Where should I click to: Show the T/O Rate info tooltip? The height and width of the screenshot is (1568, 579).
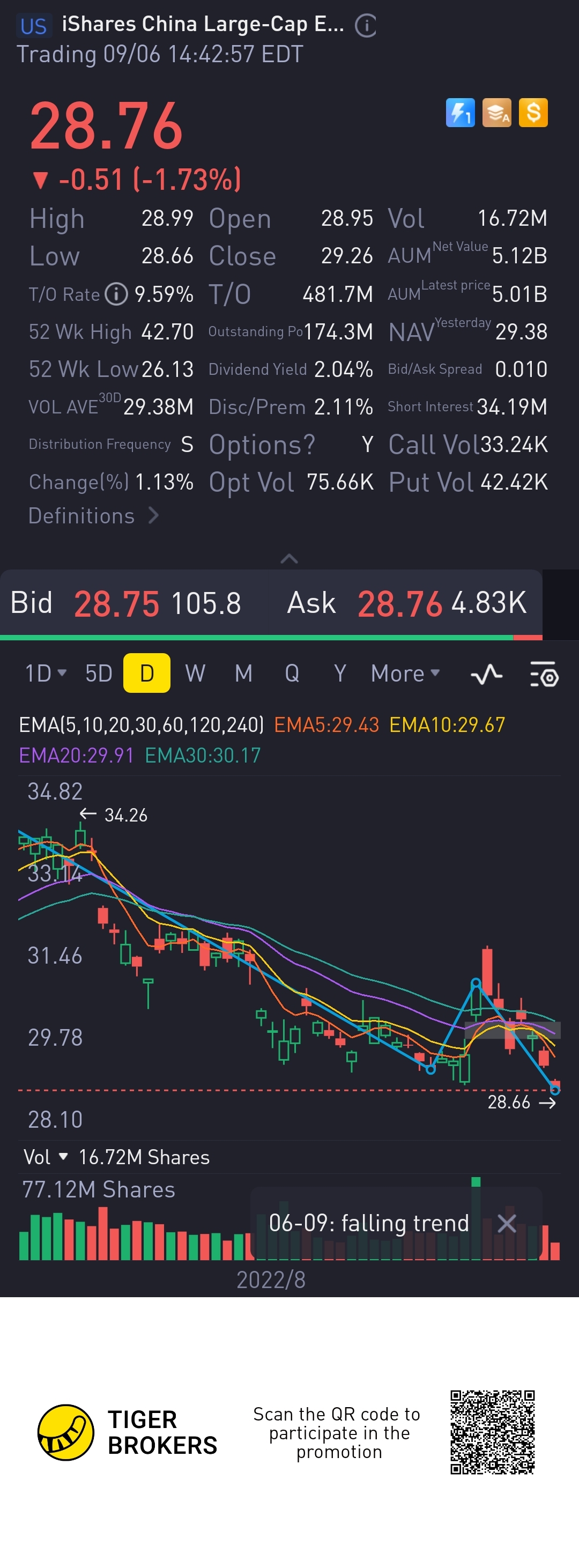pyautogui.click(x=116, y=294)
